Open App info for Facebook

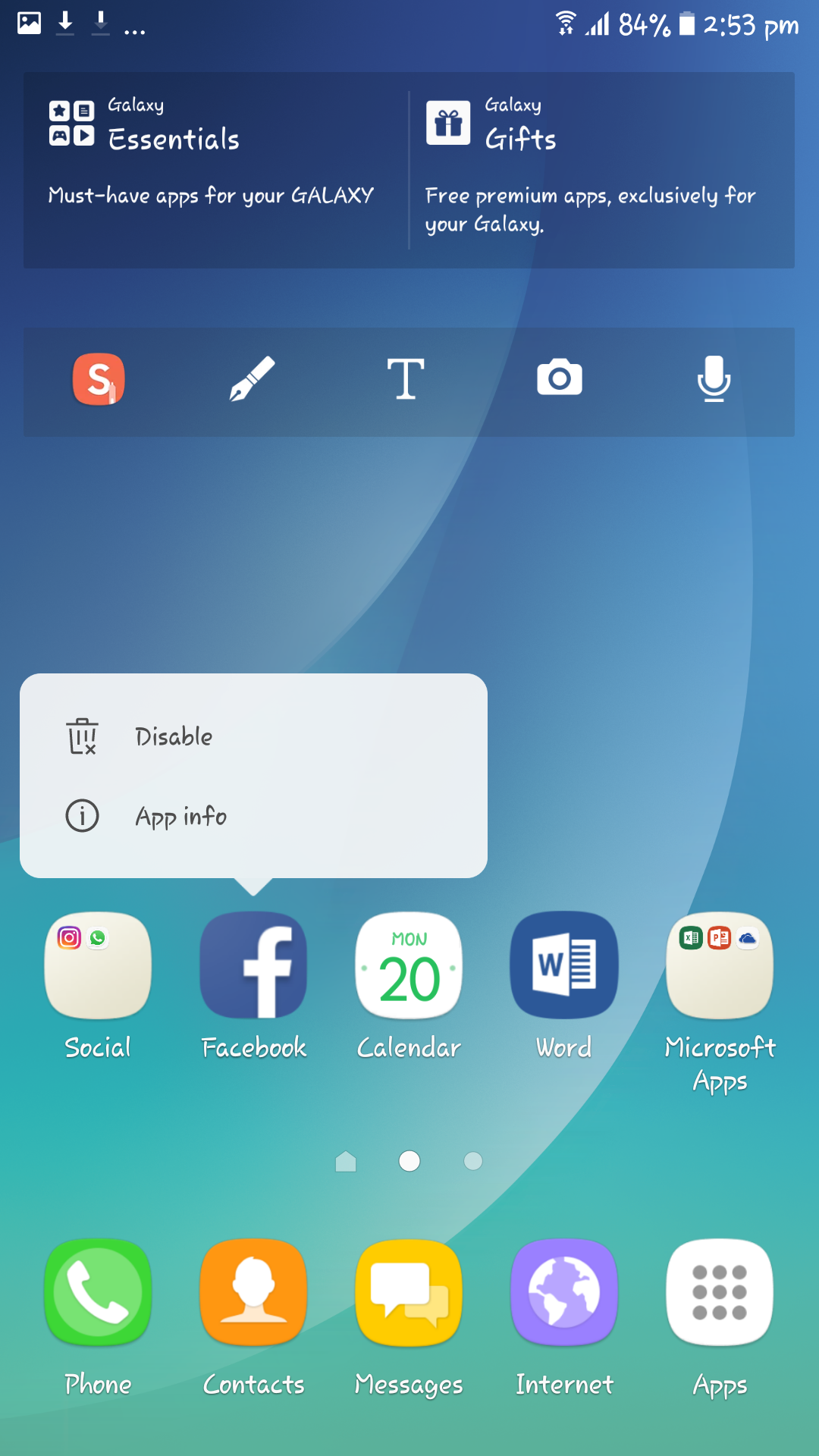point(253,817)
